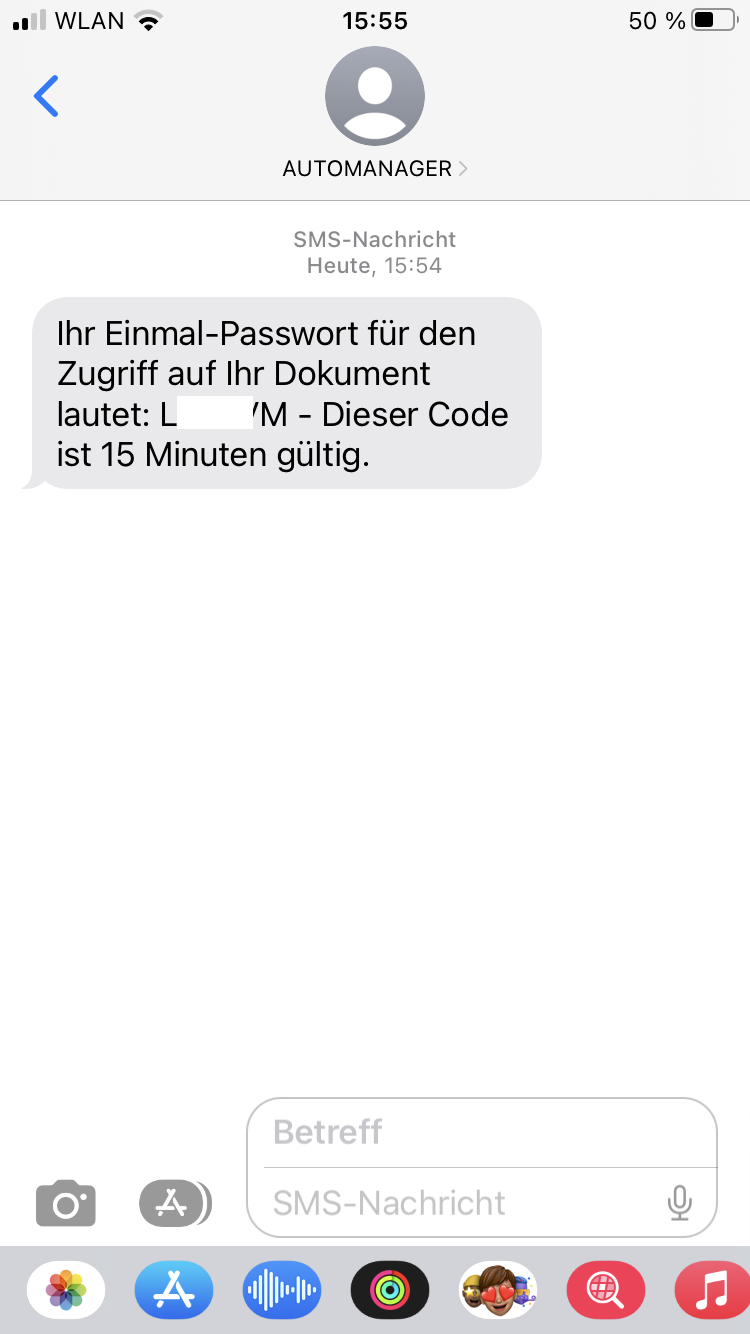The height and width of the screenshot is (1334, 750).
Task: Open the Memoji stickers app
Action: pyautogui.click(x=498, y=1291)
